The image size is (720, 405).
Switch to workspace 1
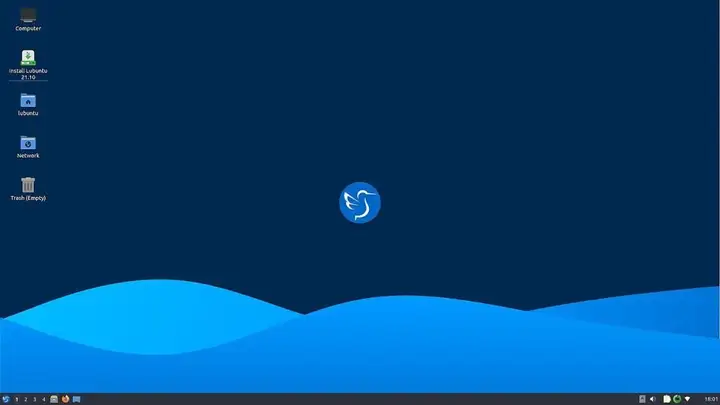[x=17, y=399]
